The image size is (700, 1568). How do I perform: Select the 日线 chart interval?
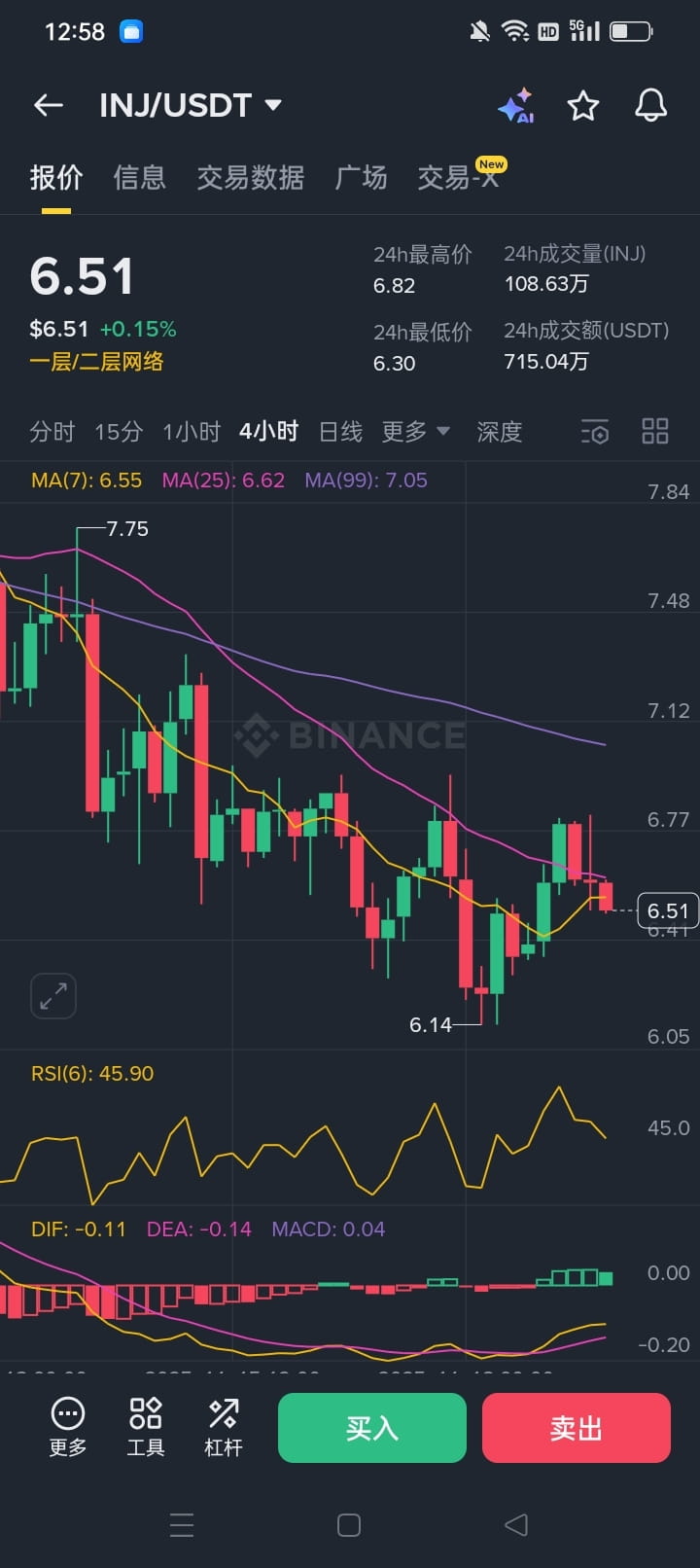click(340, 431)
